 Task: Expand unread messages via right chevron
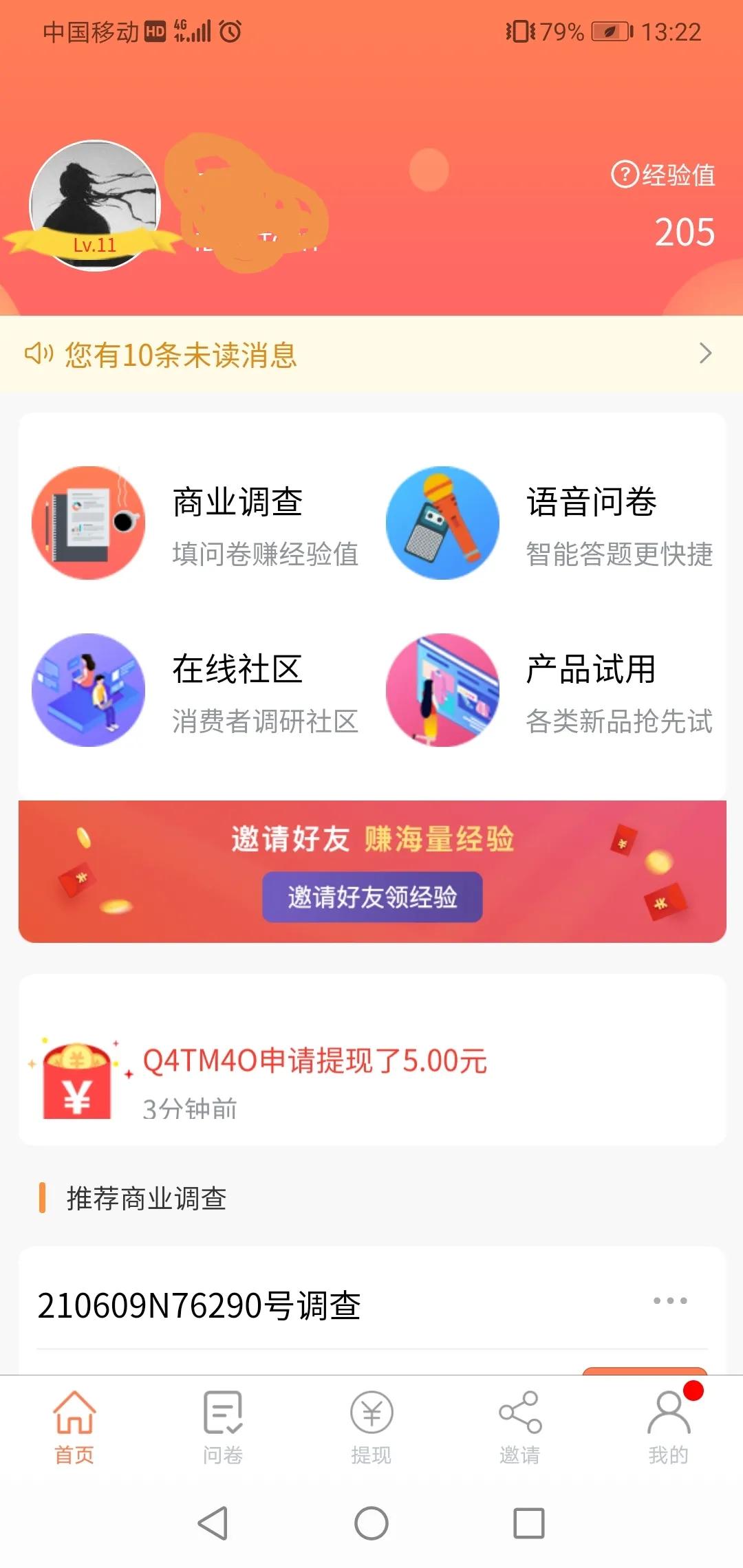click(706, 353)
